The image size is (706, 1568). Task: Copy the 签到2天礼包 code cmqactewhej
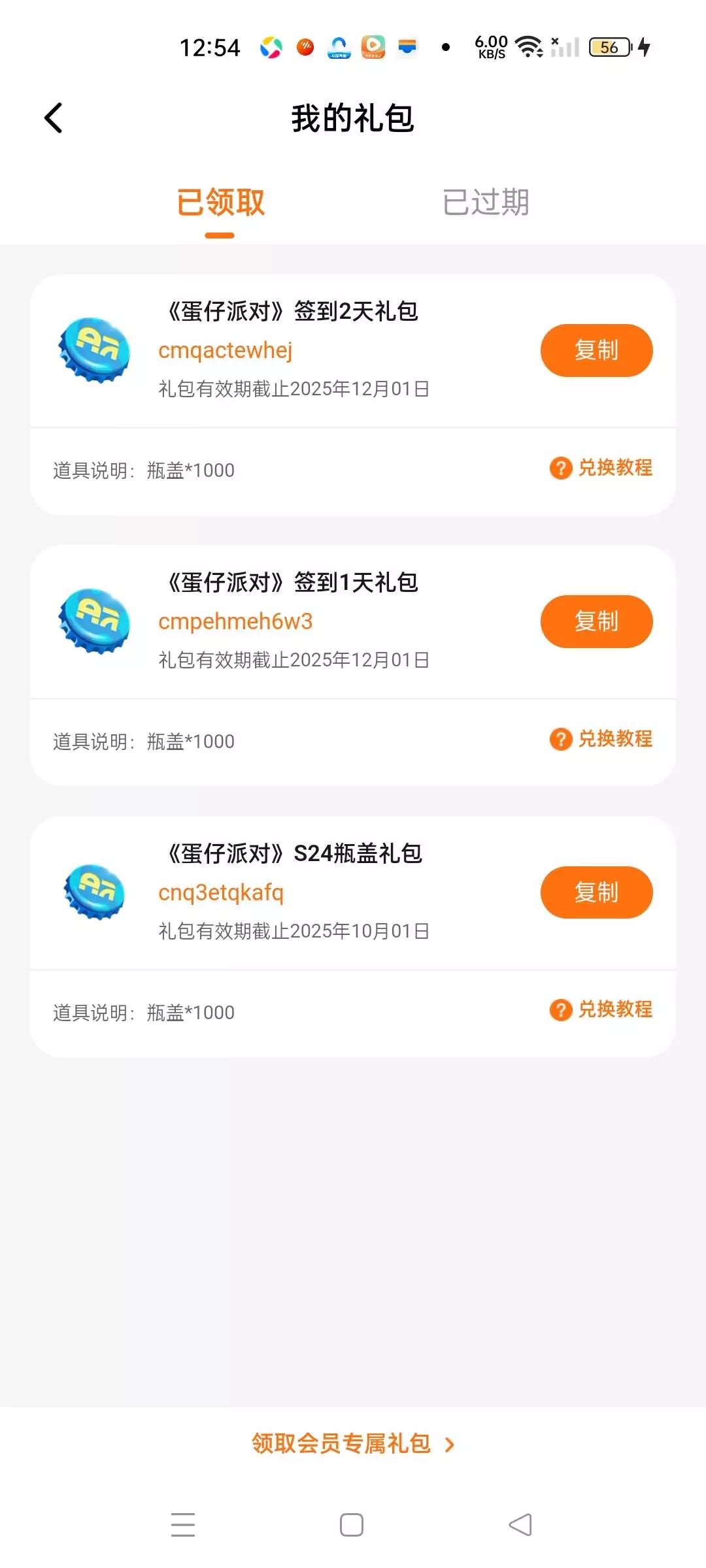click(596, 350)
